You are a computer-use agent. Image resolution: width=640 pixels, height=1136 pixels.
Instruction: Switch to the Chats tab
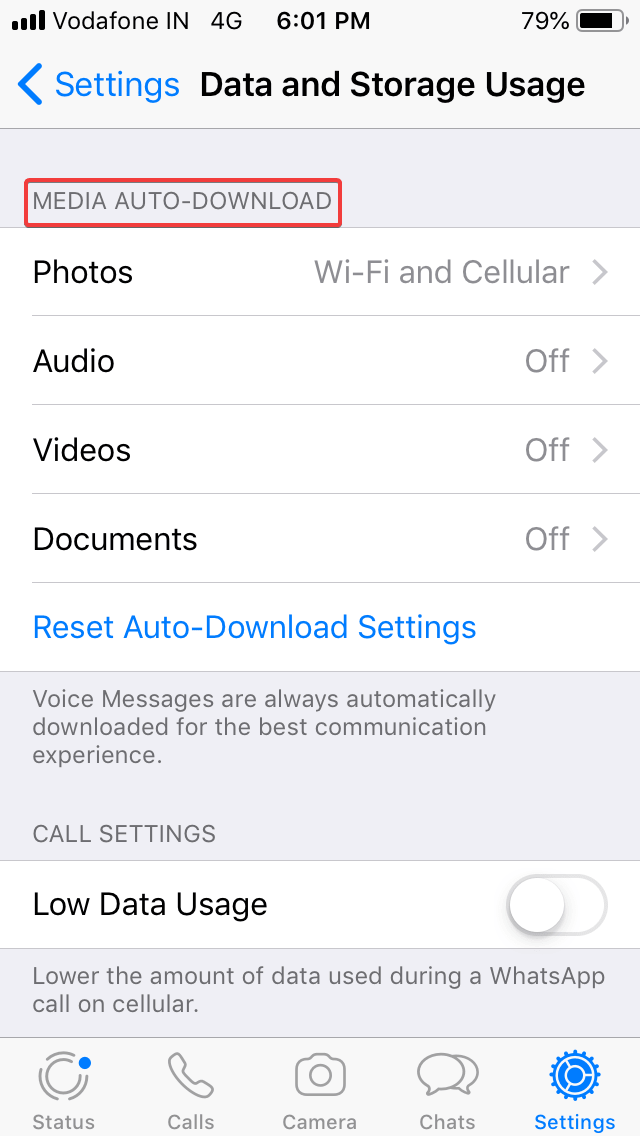coord(447,1089)
